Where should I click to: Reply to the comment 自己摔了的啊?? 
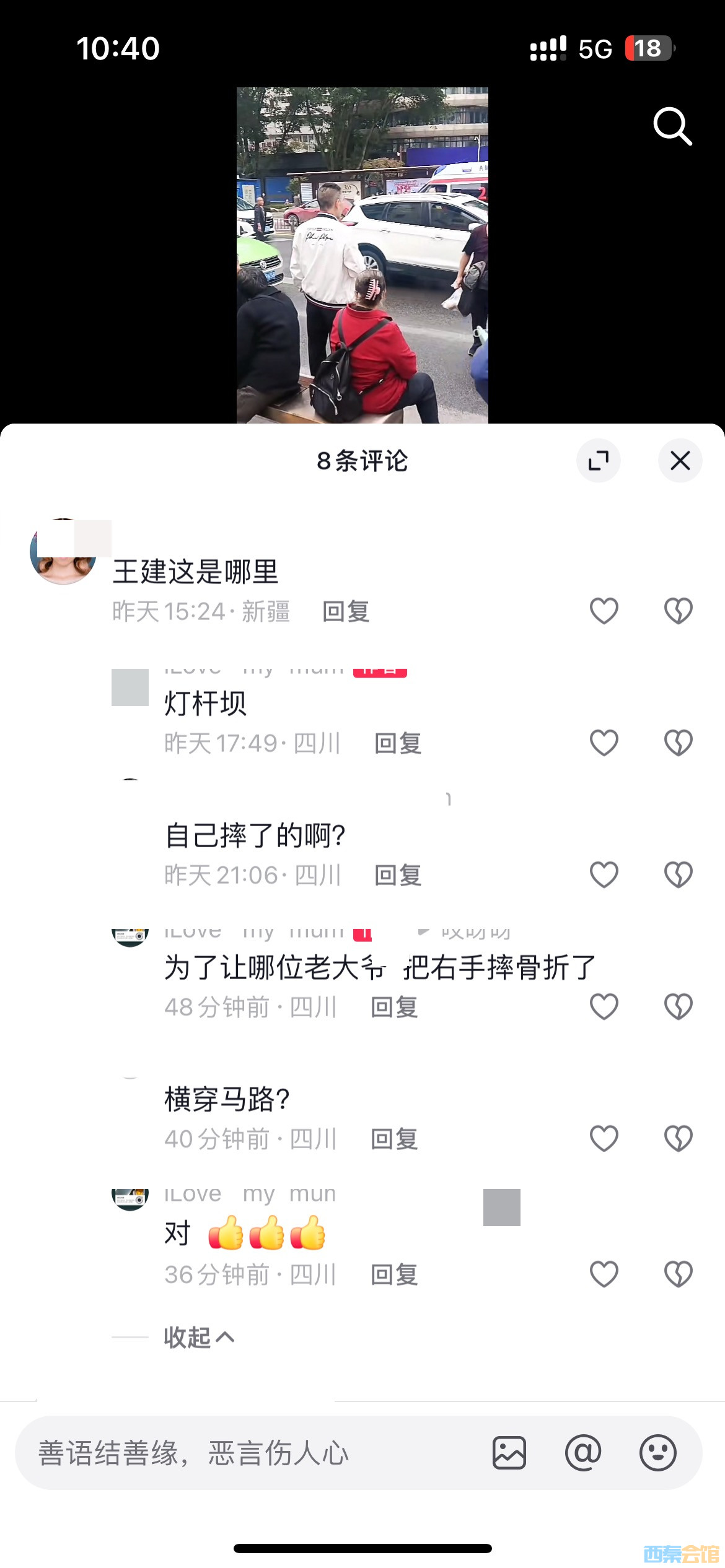pos(398,876)
